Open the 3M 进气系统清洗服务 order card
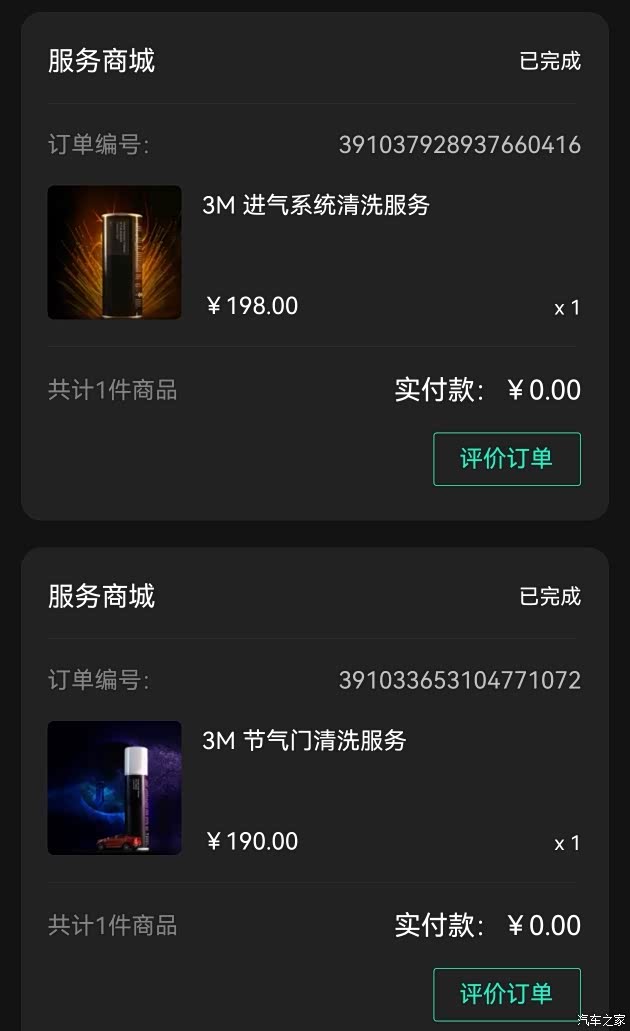 click(x=315, y=205)
